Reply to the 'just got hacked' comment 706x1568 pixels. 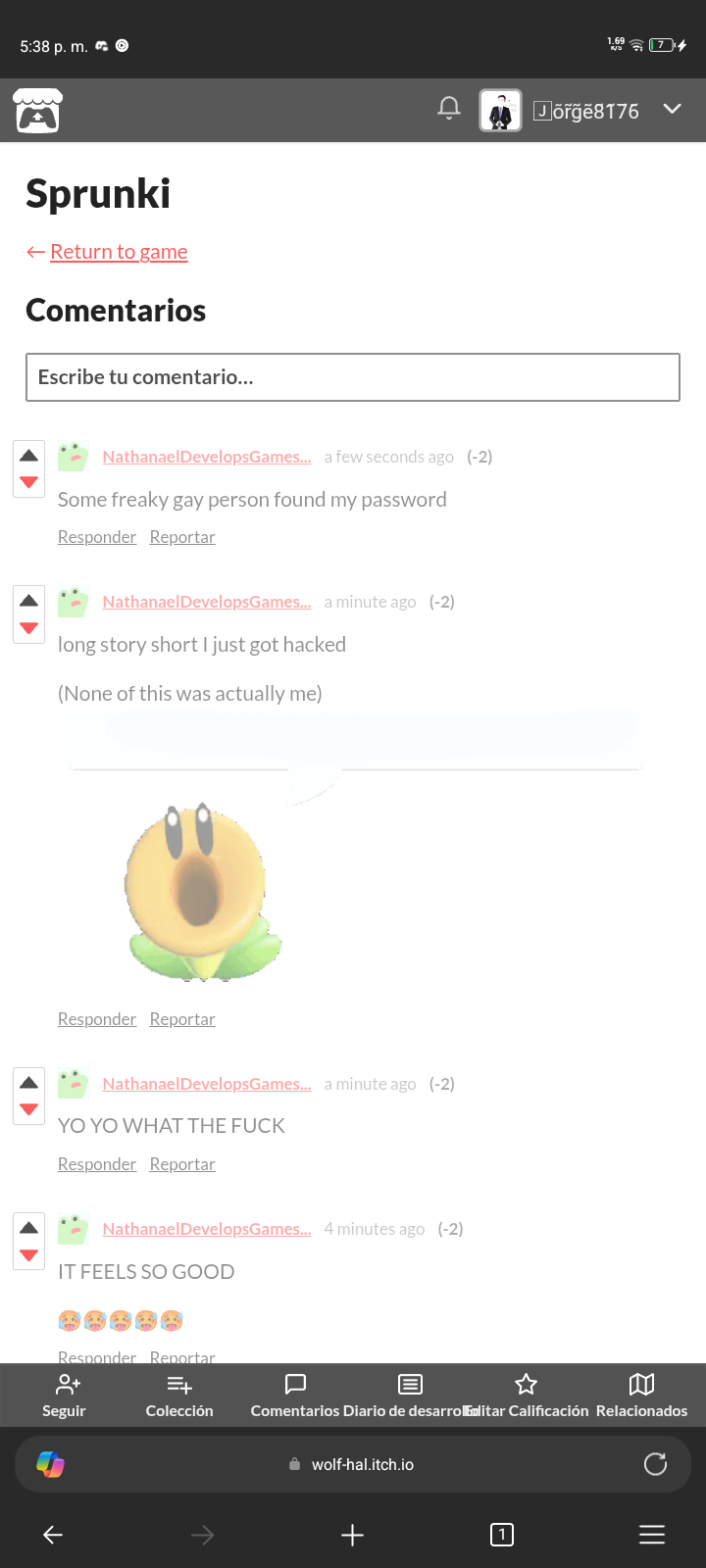(97, 1019)
